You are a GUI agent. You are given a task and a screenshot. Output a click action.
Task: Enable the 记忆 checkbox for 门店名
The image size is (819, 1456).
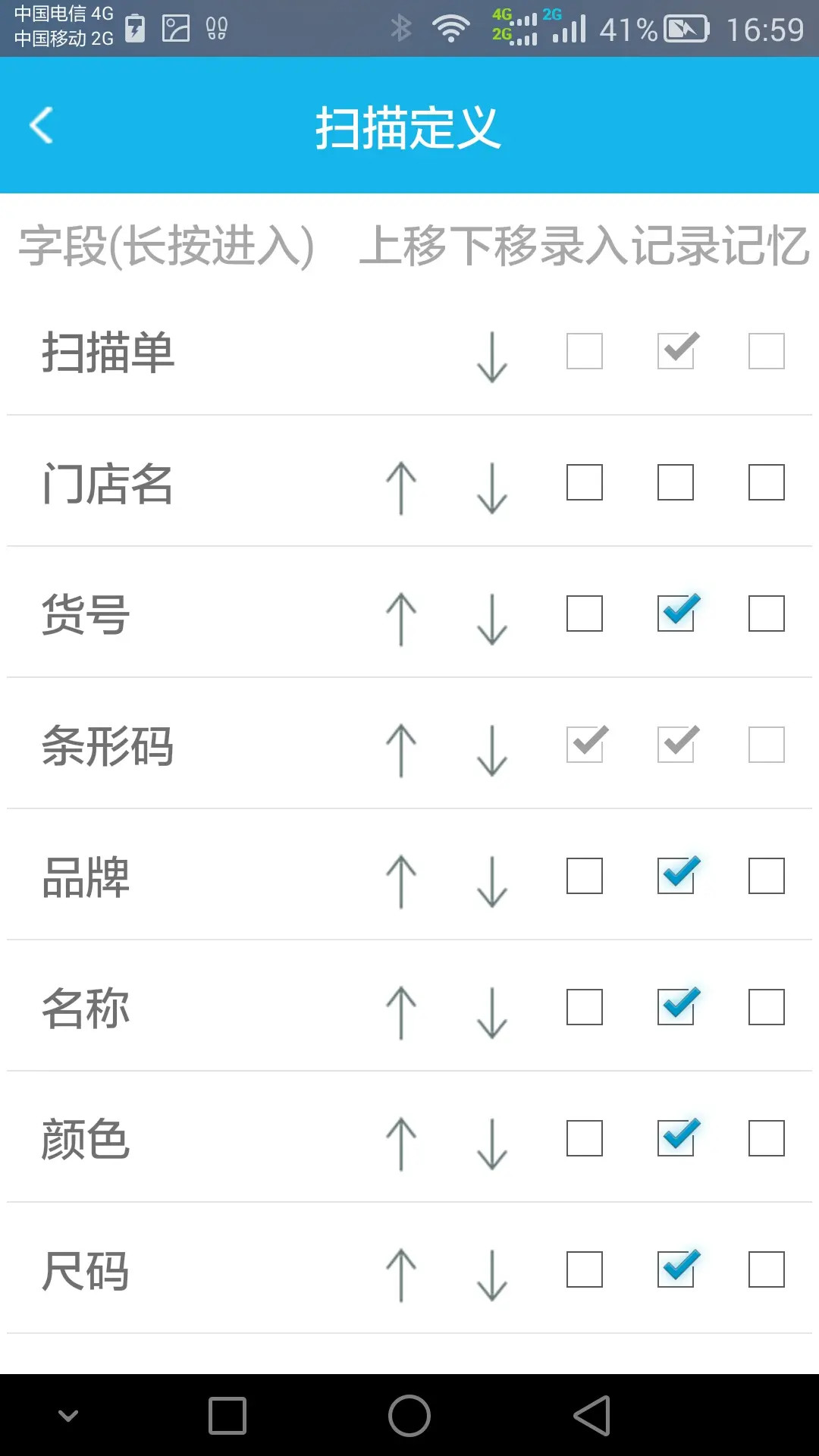tap(767, 482)
